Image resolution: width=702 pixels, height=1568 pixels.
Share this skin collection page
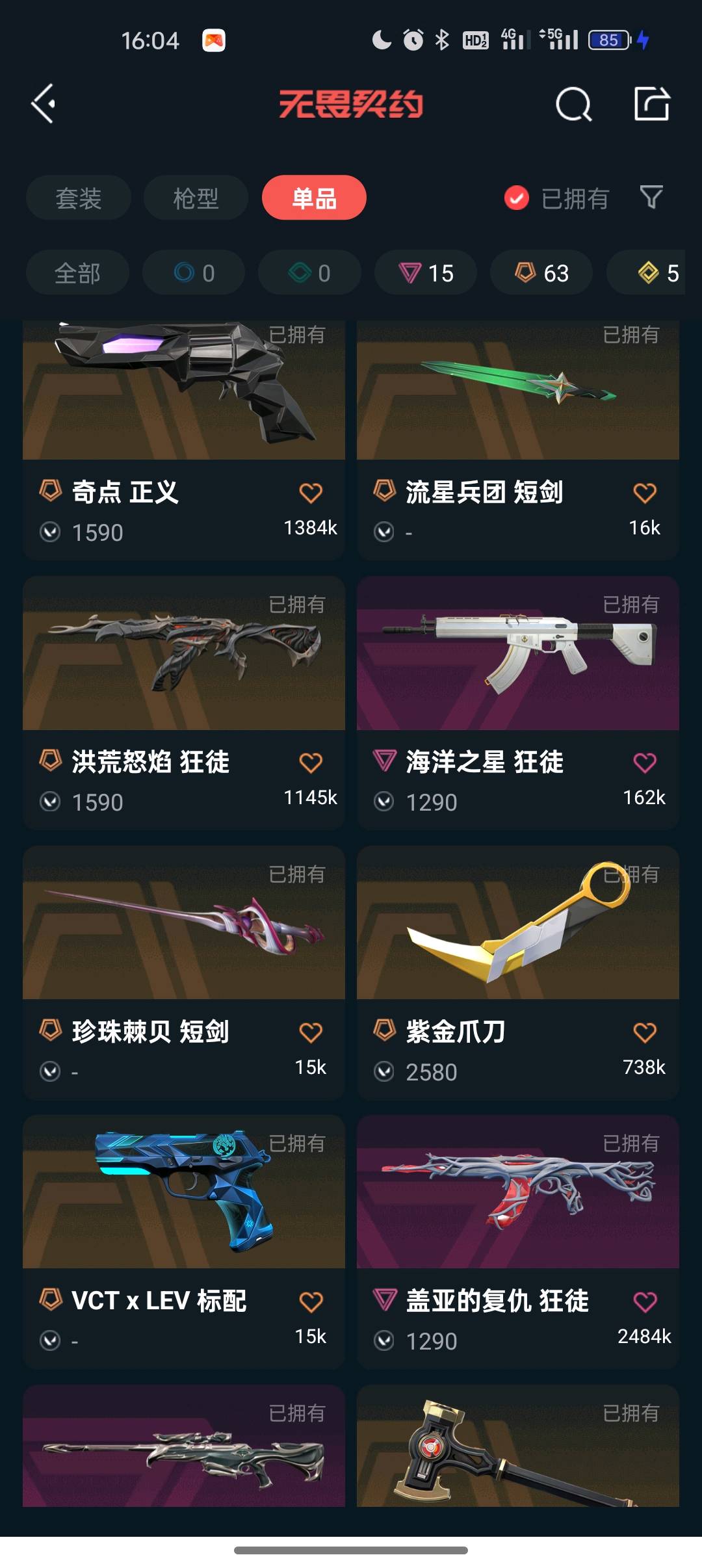coord(651,103)
